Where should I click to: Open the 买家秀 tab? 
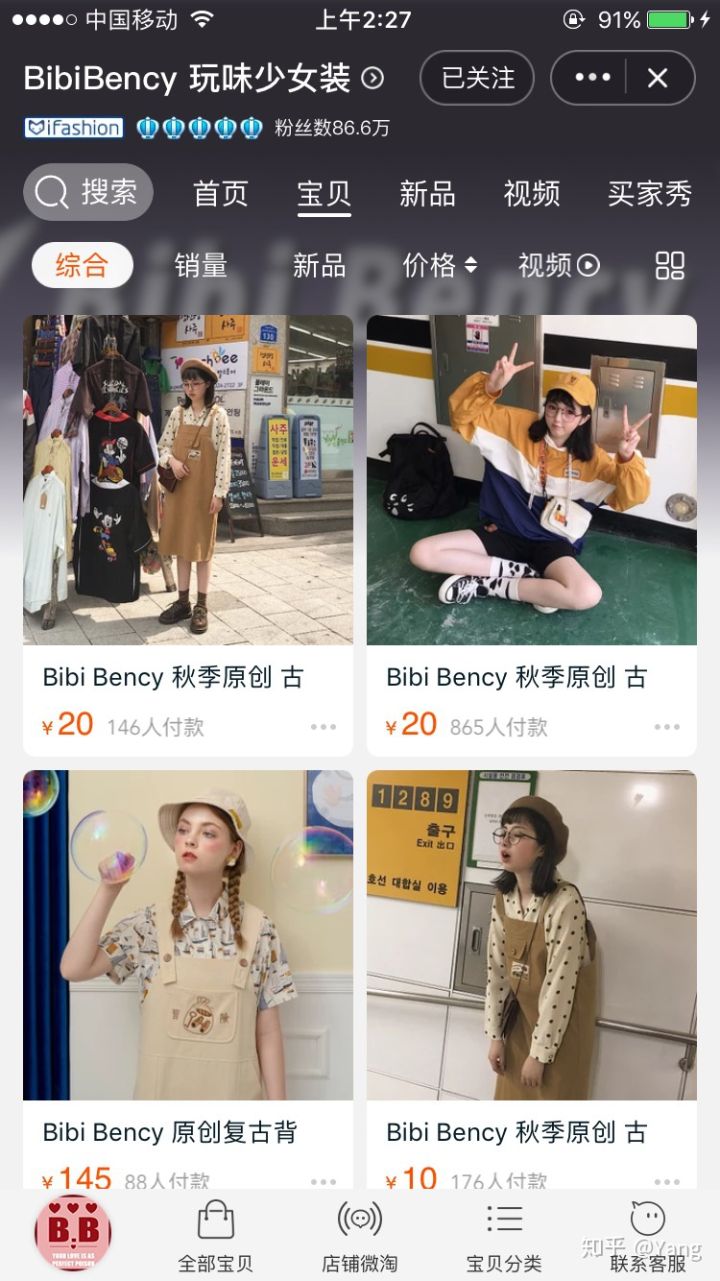coord(649,193)
